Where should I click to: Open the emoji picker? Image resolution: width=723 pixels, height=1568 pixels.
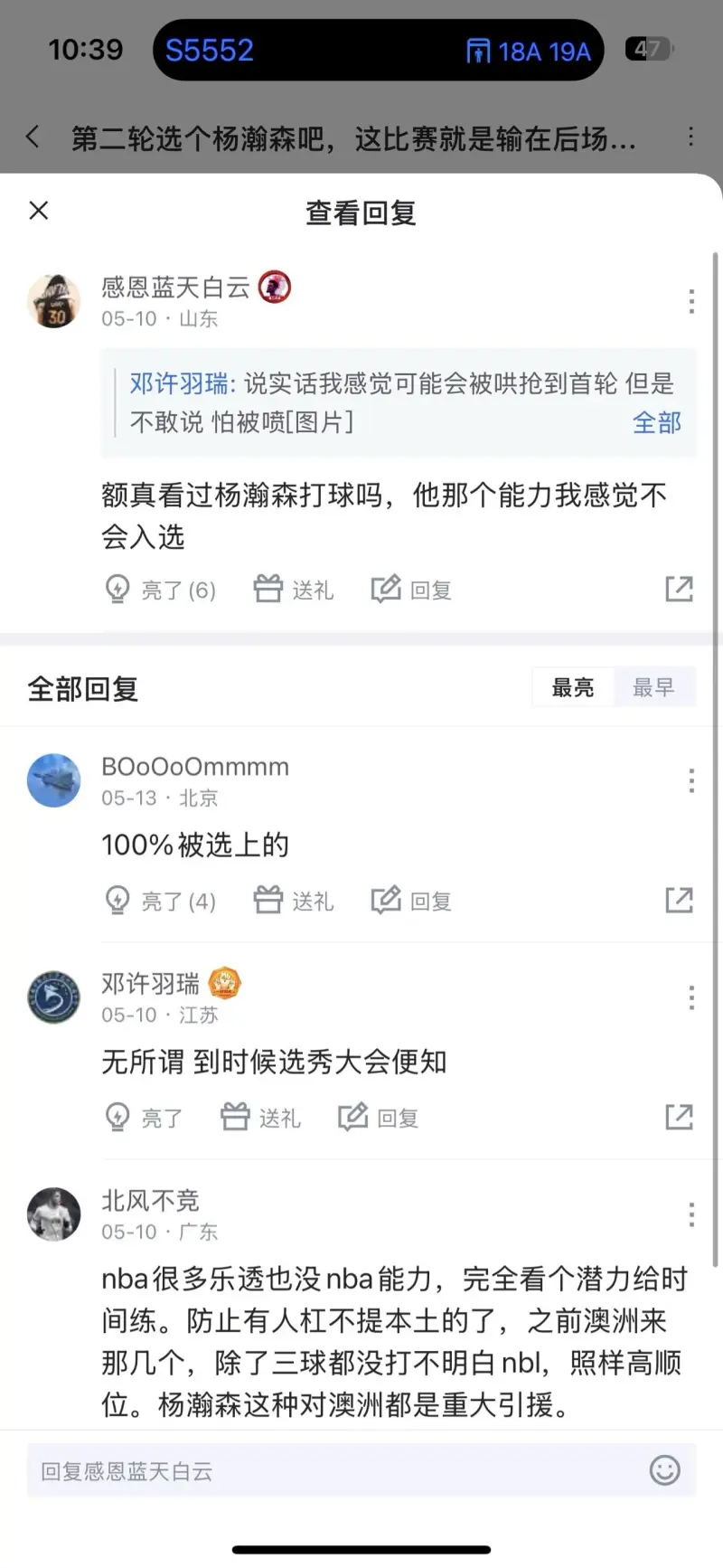(x=664, y=1470)
